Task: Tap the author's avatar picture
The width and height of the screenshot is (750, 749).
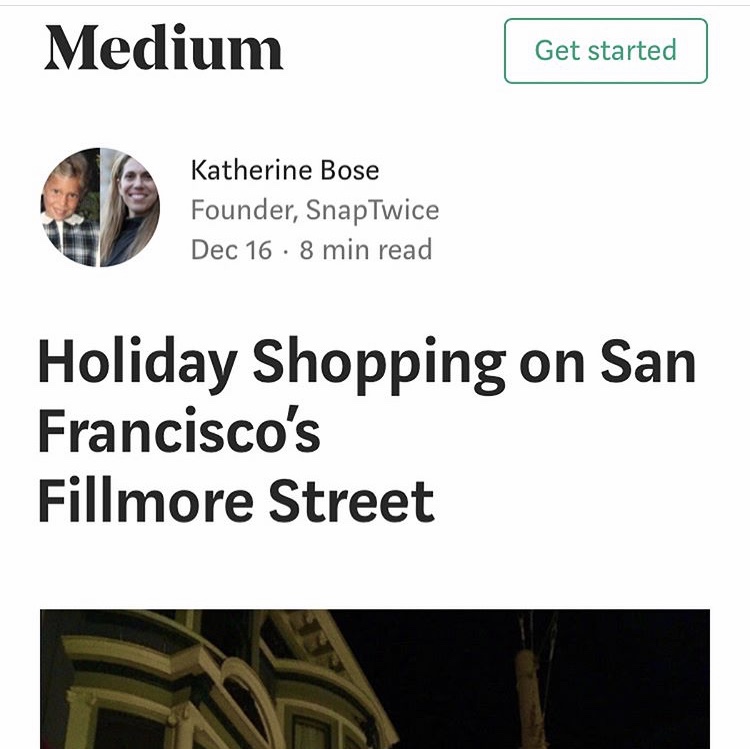Action: click(x=100, y=207)
